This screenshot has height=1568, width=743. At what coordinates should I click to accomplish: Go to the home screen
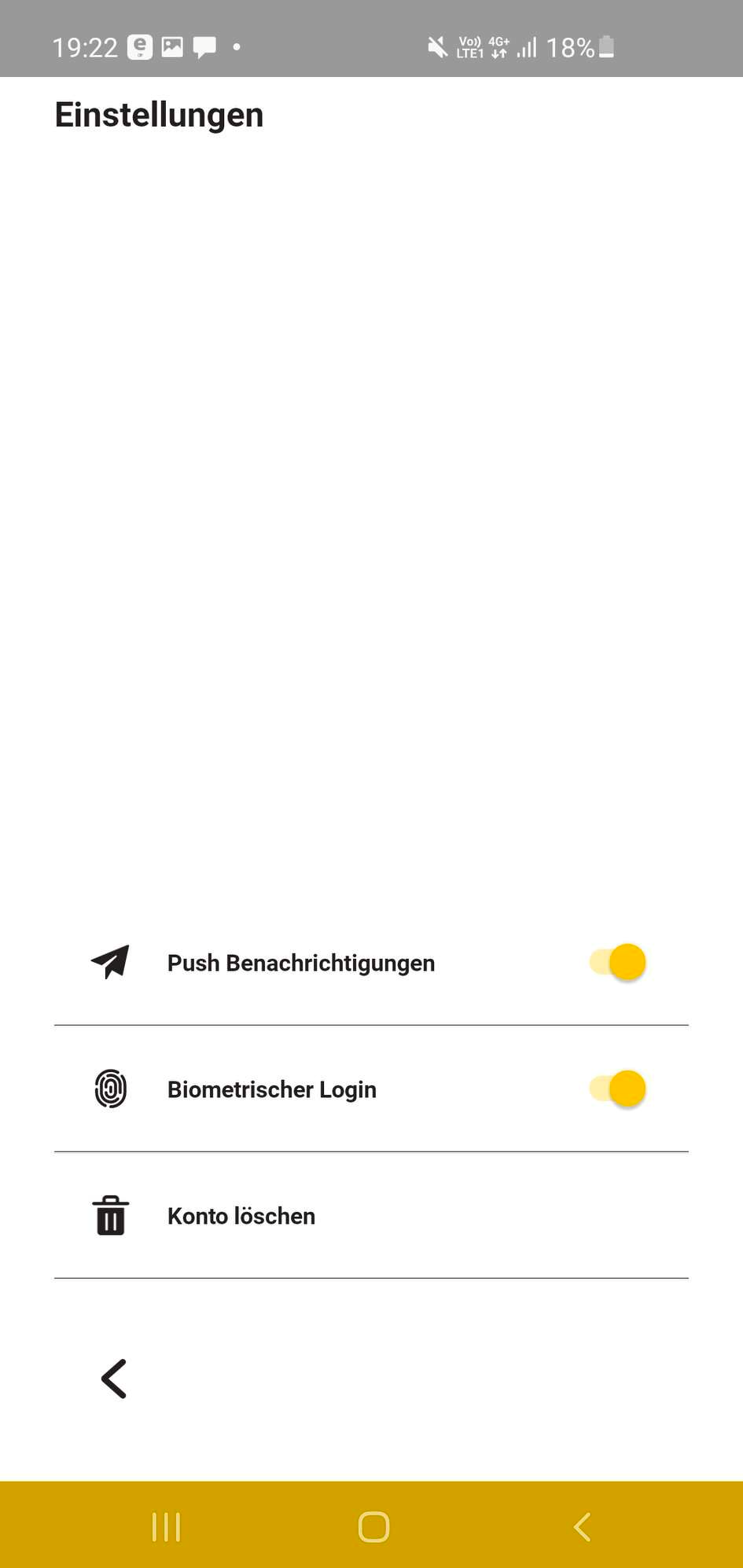coord(373,1527)
